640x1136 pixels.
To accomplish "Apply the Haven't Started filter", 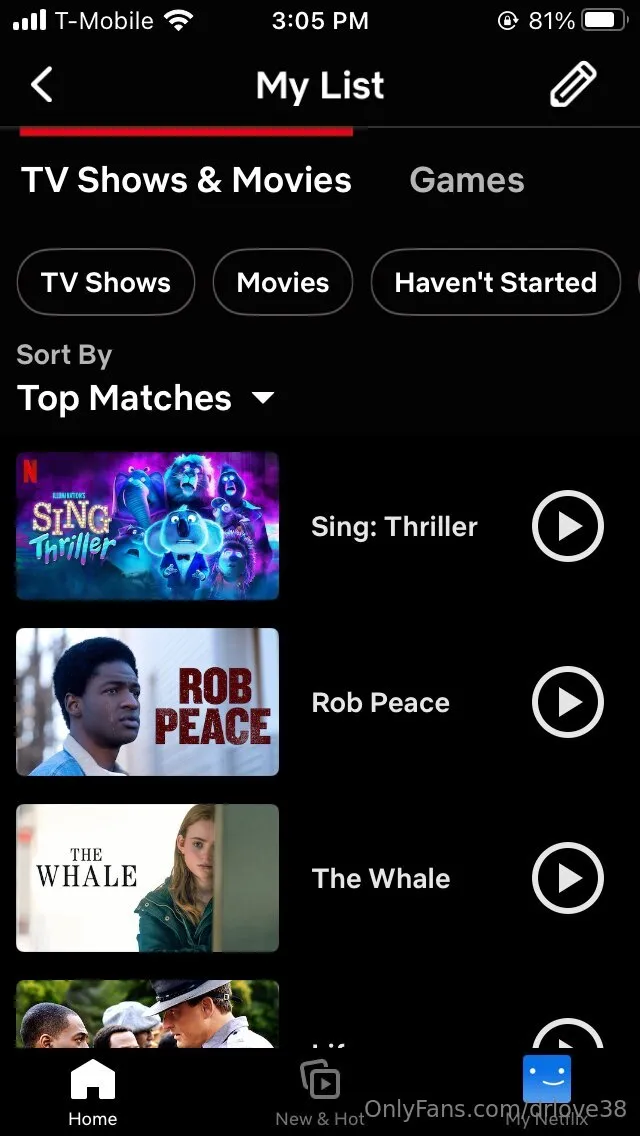I will pos(495,283).
